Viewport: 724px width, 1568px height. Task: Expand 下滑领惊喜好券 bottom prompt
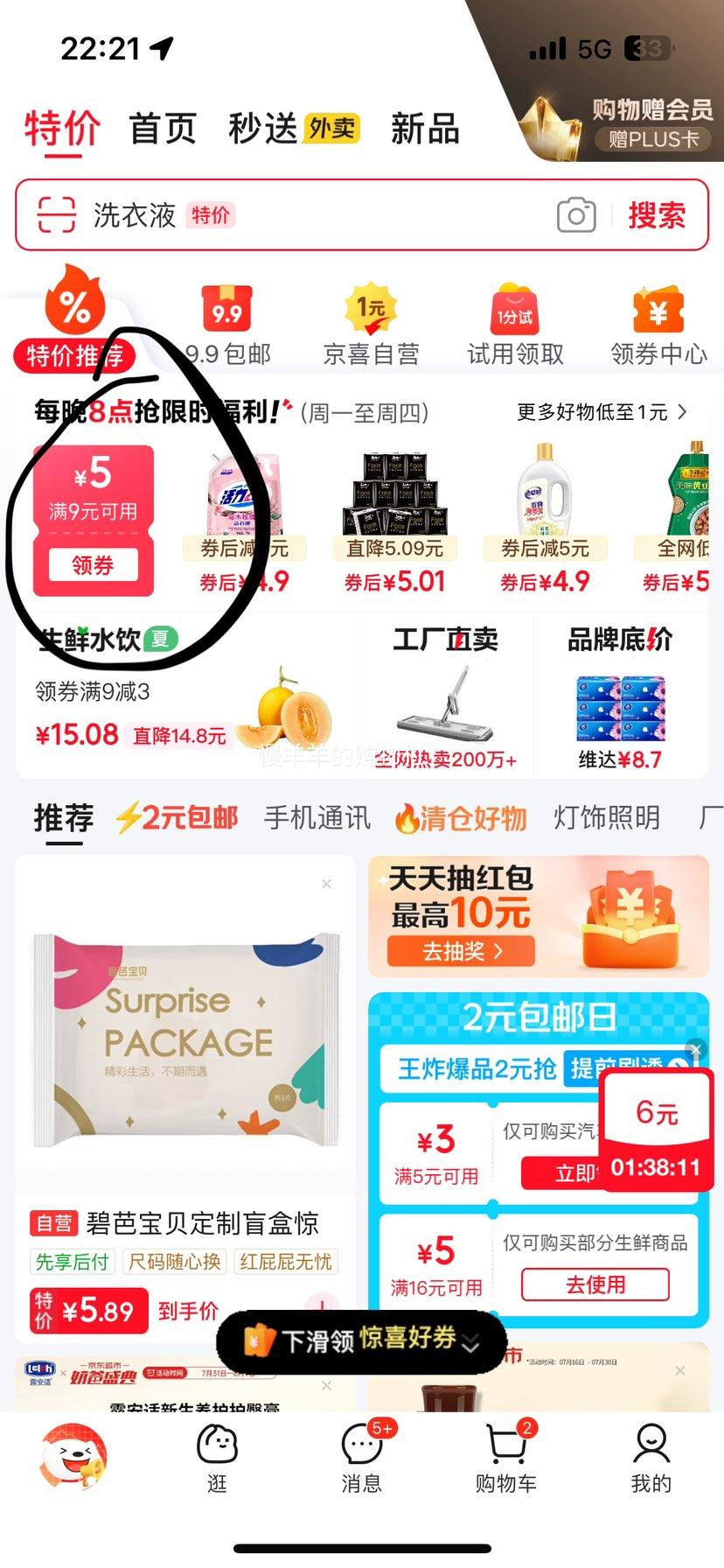[361, 1340]
